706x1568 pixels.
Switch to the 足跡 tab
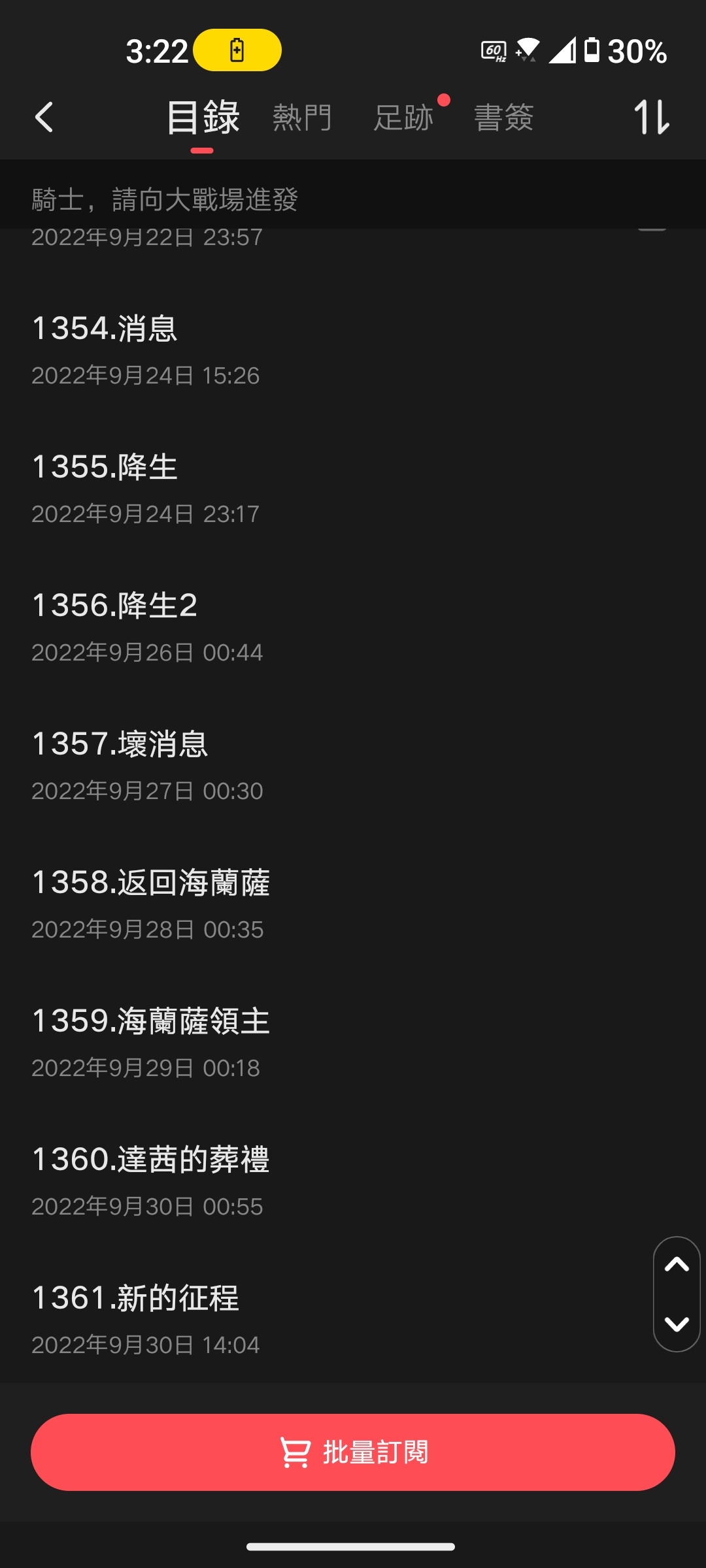pyautogui.click(x=403, y=118)
